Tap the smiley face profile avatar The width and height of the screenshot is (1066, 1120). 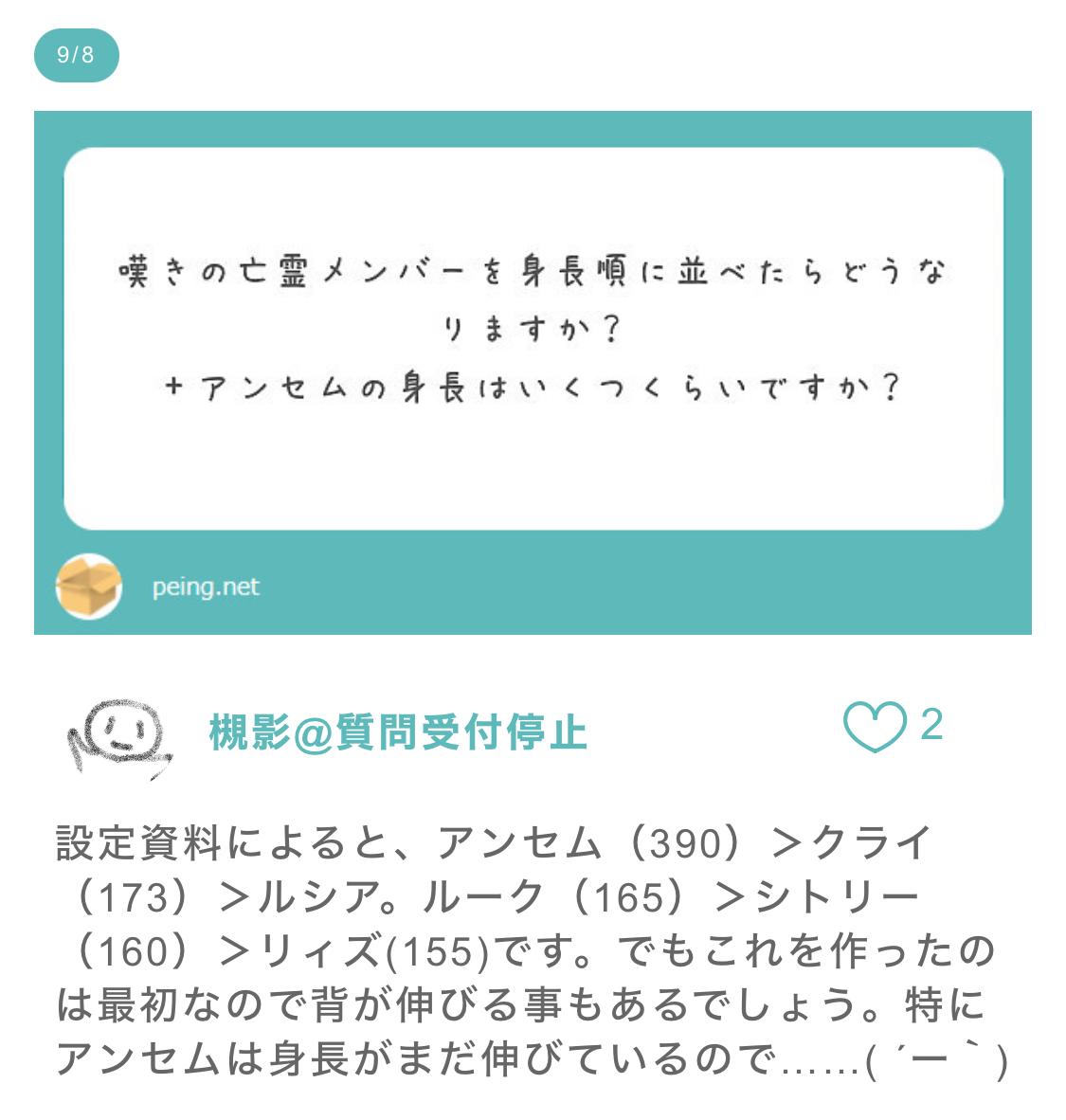[x=118, y=738]
